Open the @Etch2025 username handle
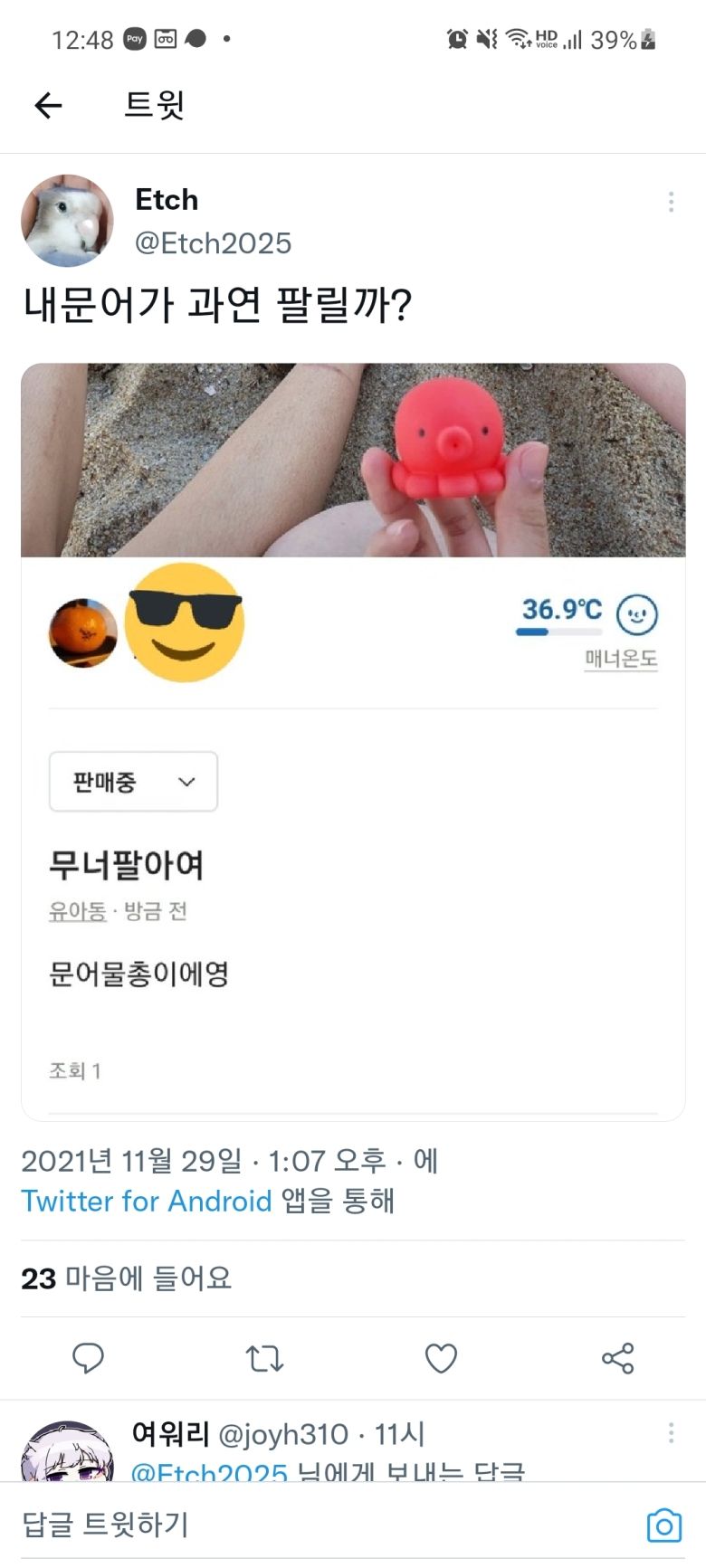The height and width of the screenshot is (1568, 706). click(213, 243)
